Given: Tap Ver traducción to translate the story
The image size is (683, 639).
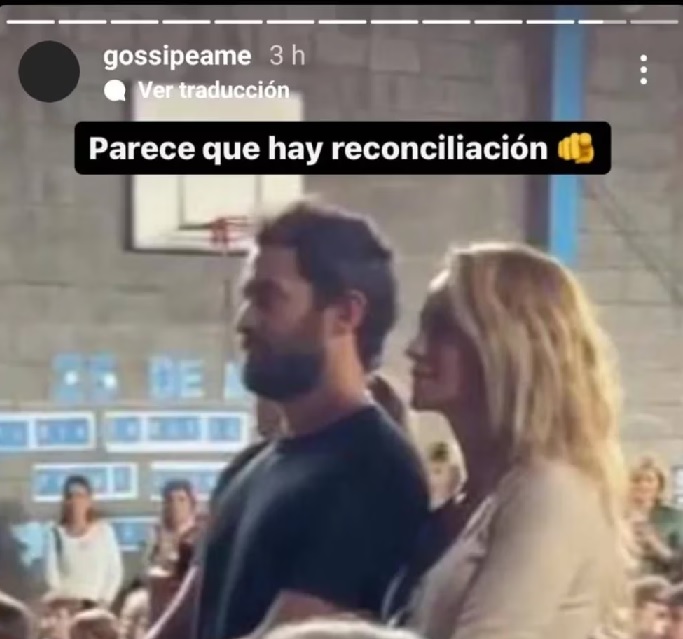Looking at the screenshot, I should pos(213,90).
